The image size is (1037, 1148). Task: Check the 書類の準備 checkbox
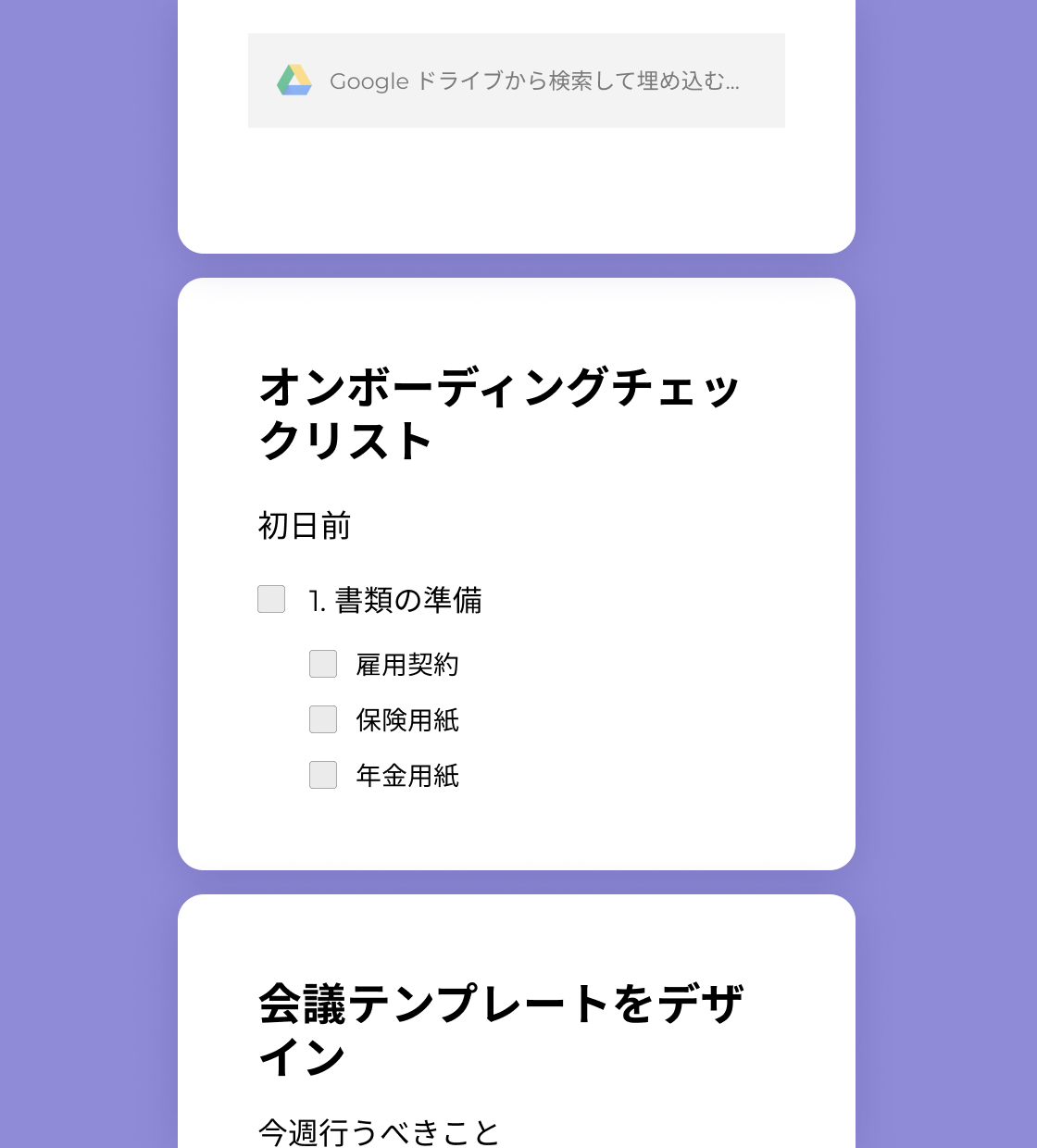[x=271, y=599]
